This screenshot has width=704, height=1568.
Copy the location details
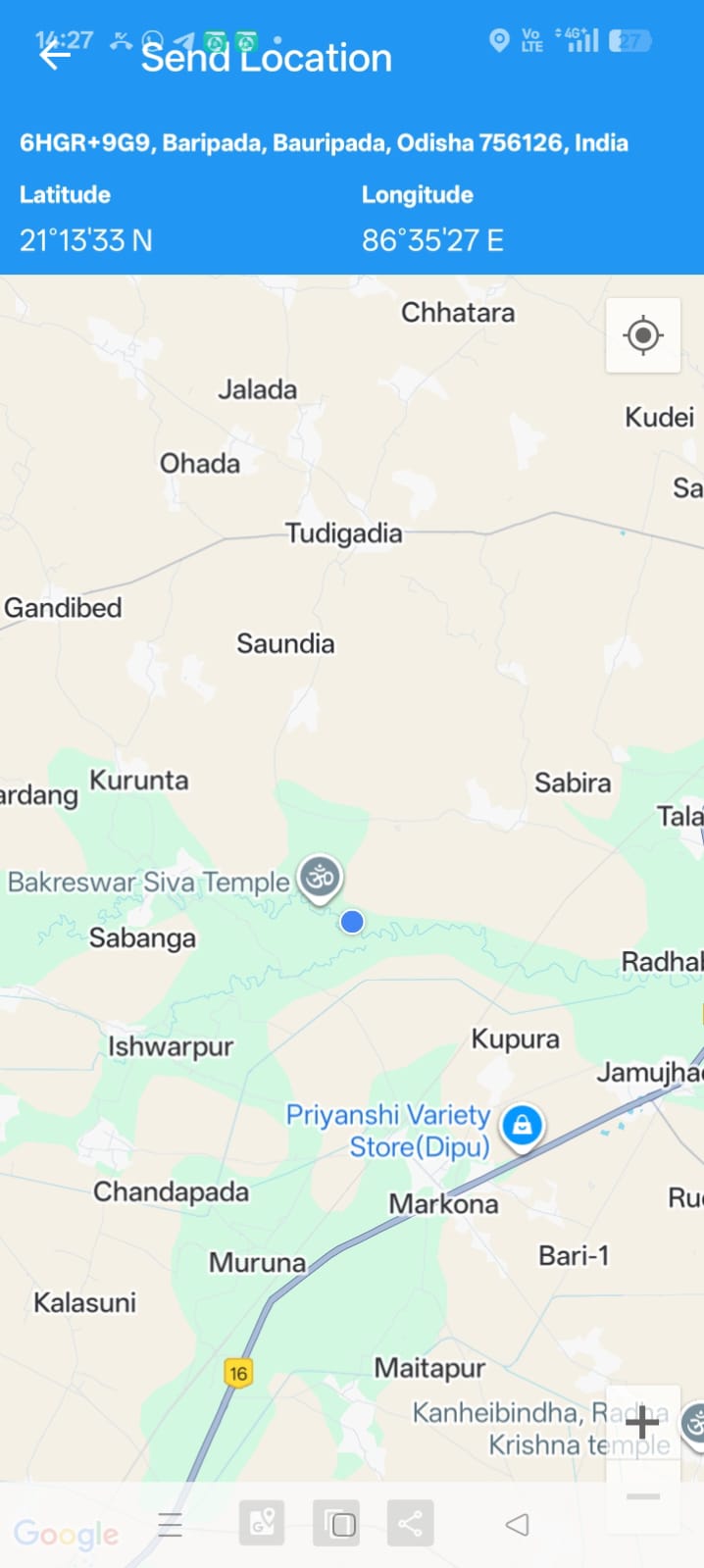point(336,1523)
